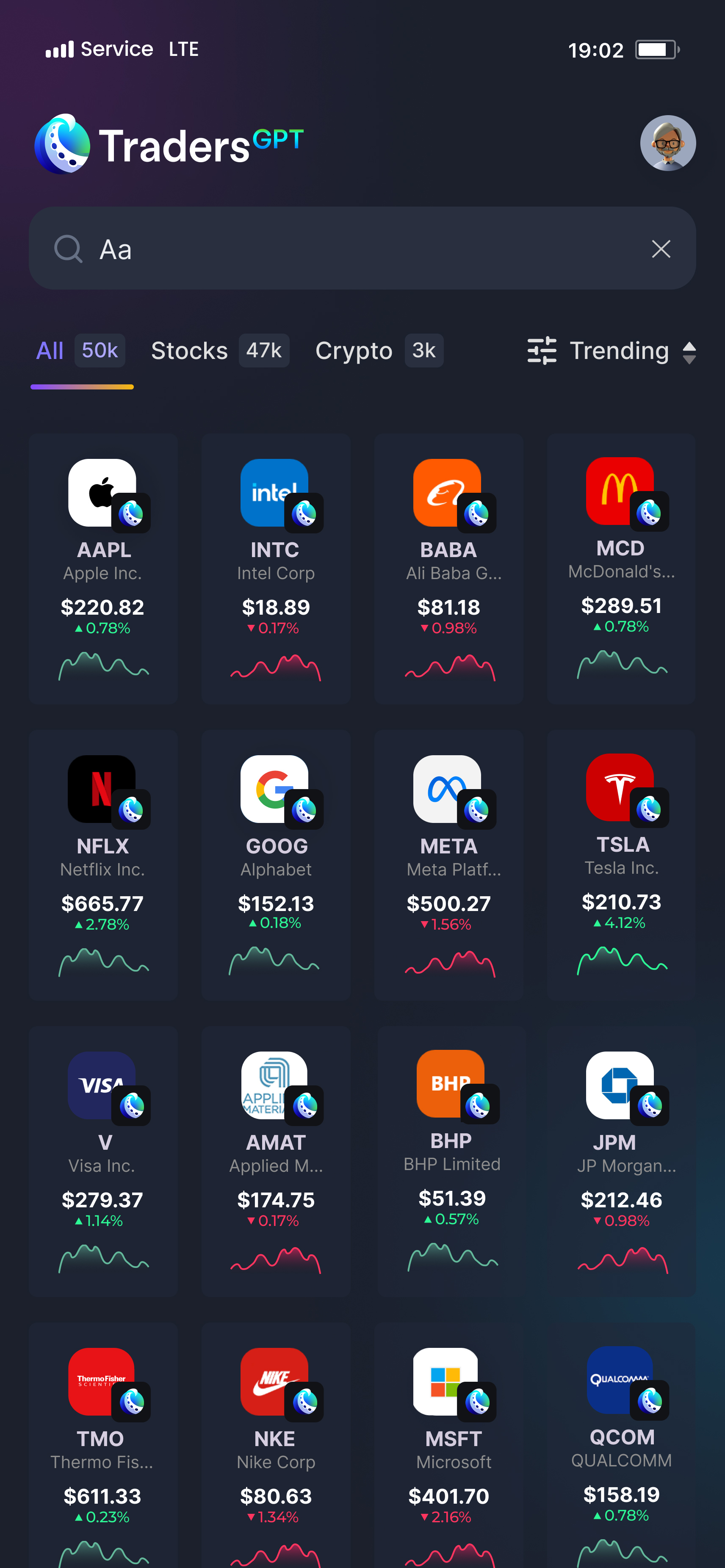Screen dimensions: 725x1568
Task: View the V Visa Inc. card
Action: click(103, 1161)
